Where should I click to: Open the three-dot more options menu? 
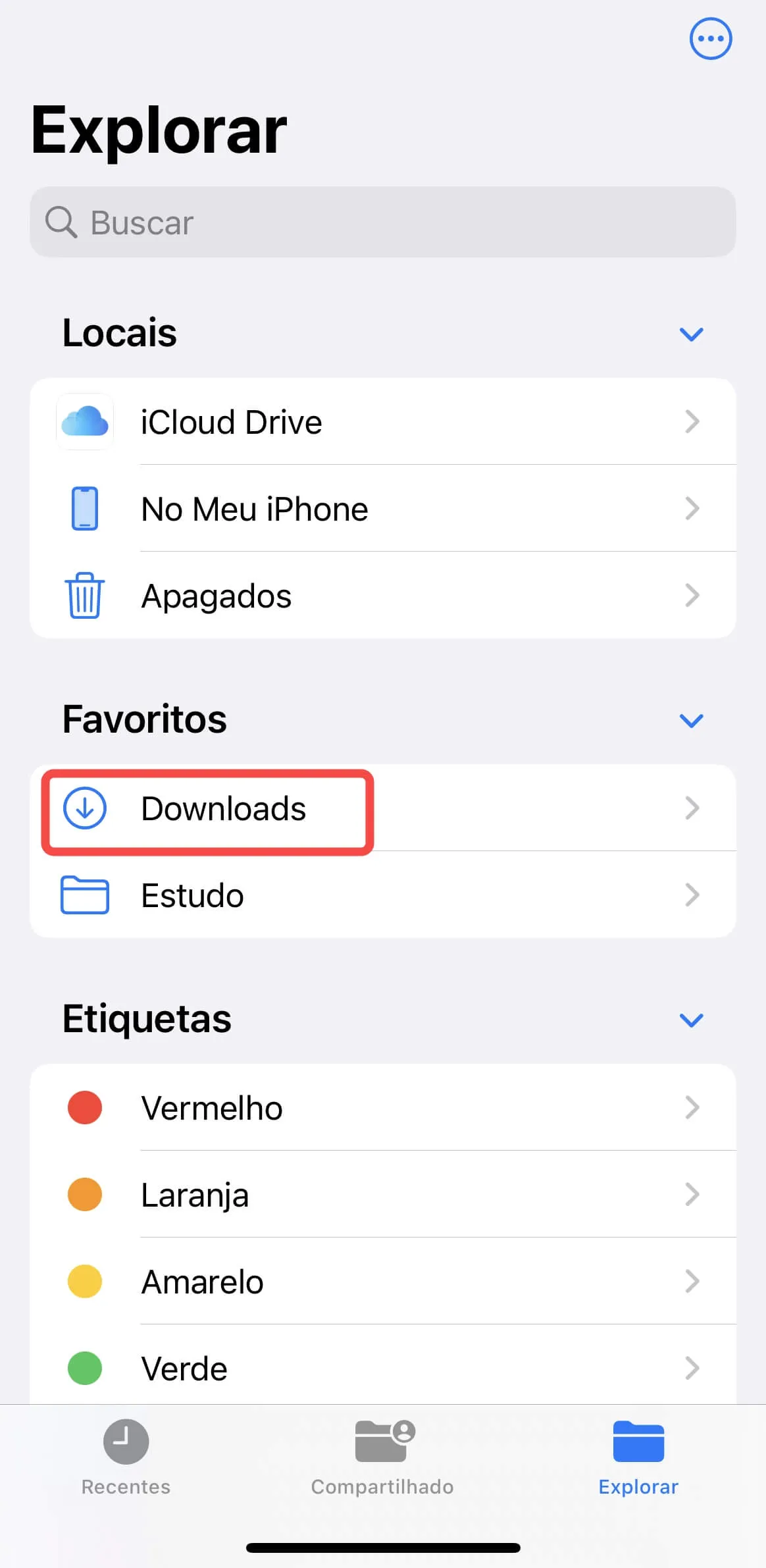(x=711, y=38)
